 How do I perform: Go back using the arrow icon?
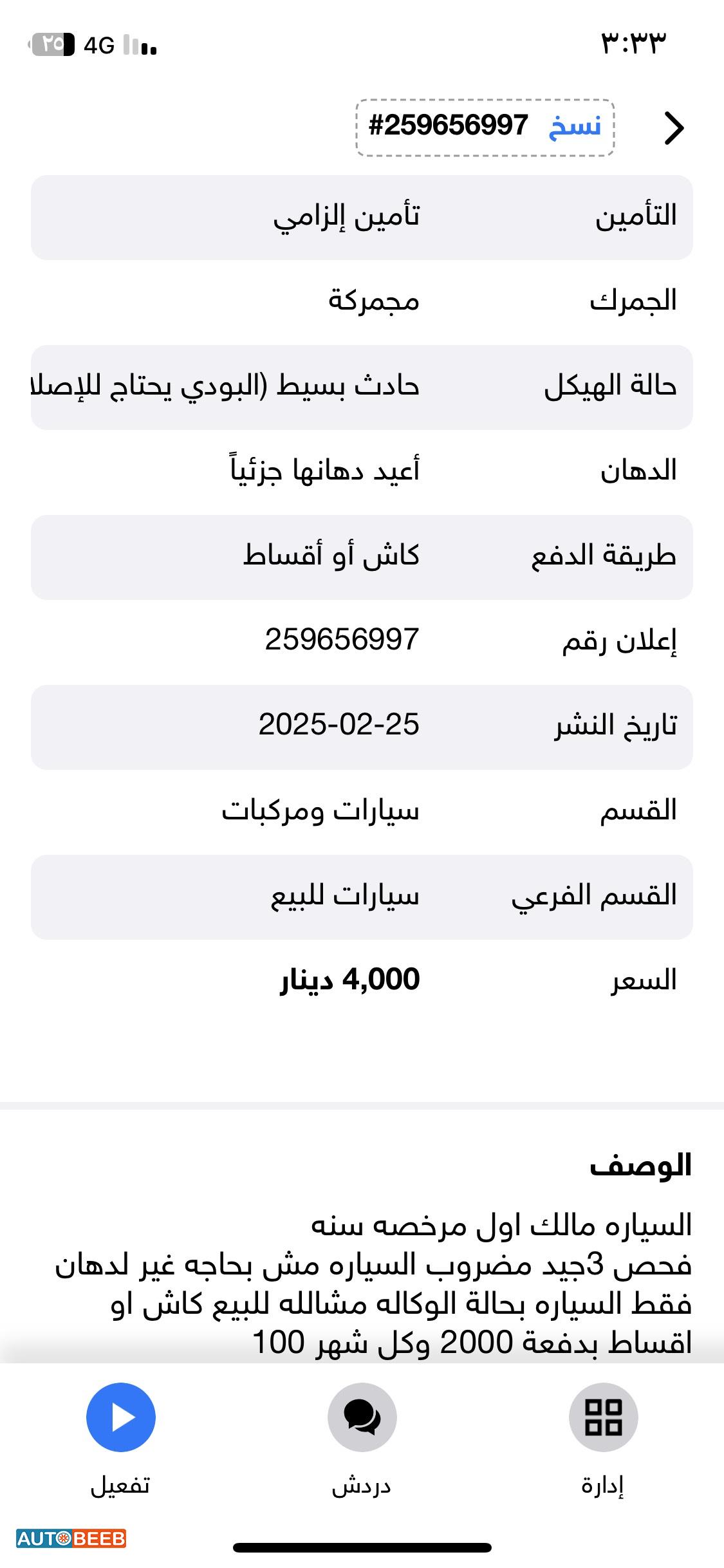pyautogui.click(x=673, y=127)
